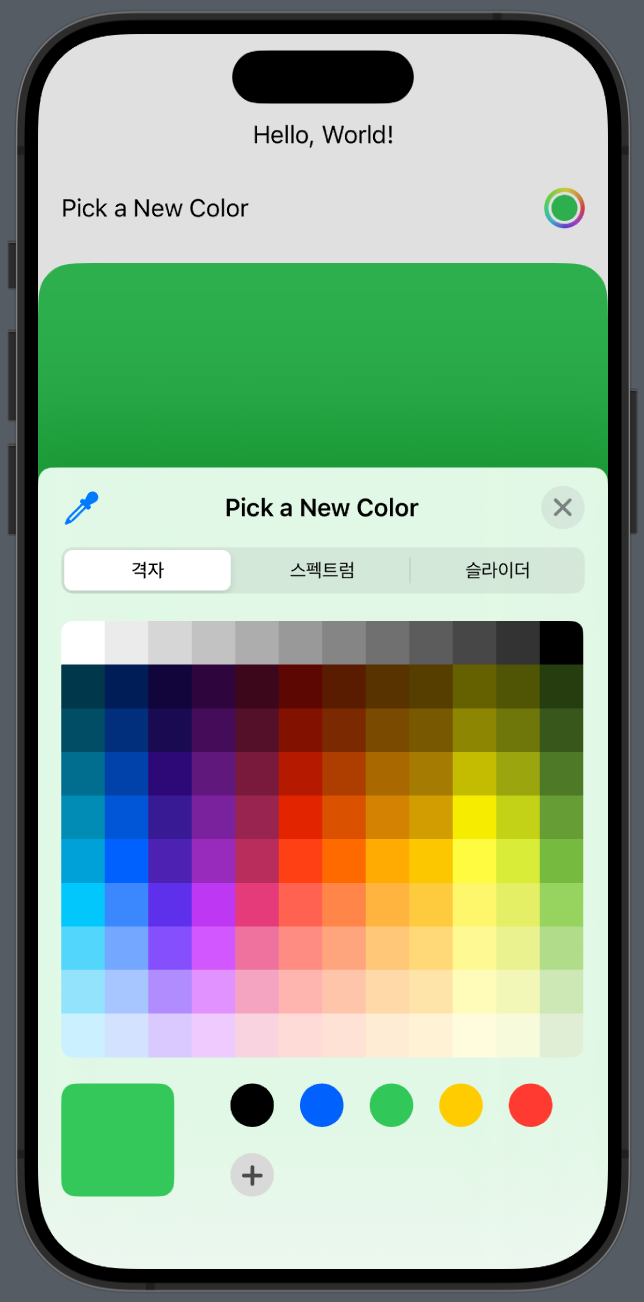Image resolution: width=644 pixels, height=1302 pixels.
Task: Close the color picker sheet
Action: pos(563,508)
